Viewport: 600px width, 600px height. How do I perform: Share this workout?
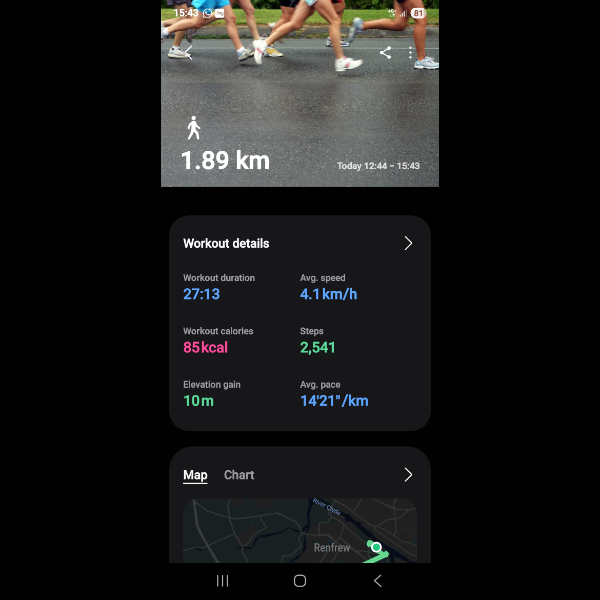(385, 53)
